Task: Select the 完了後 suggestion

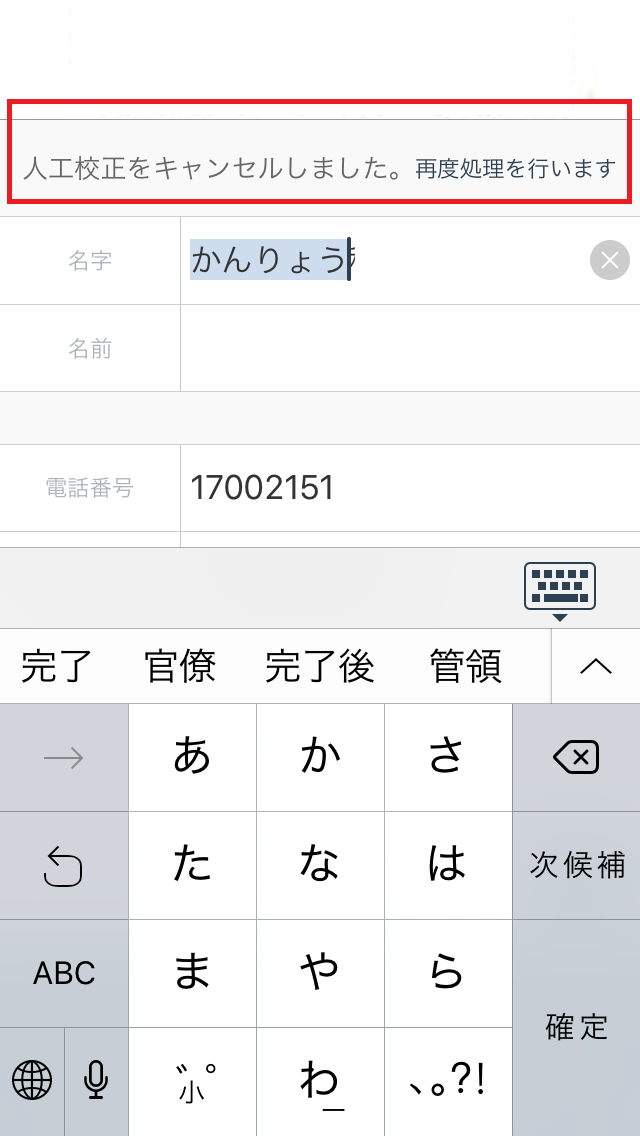Action: coord(320,666)
